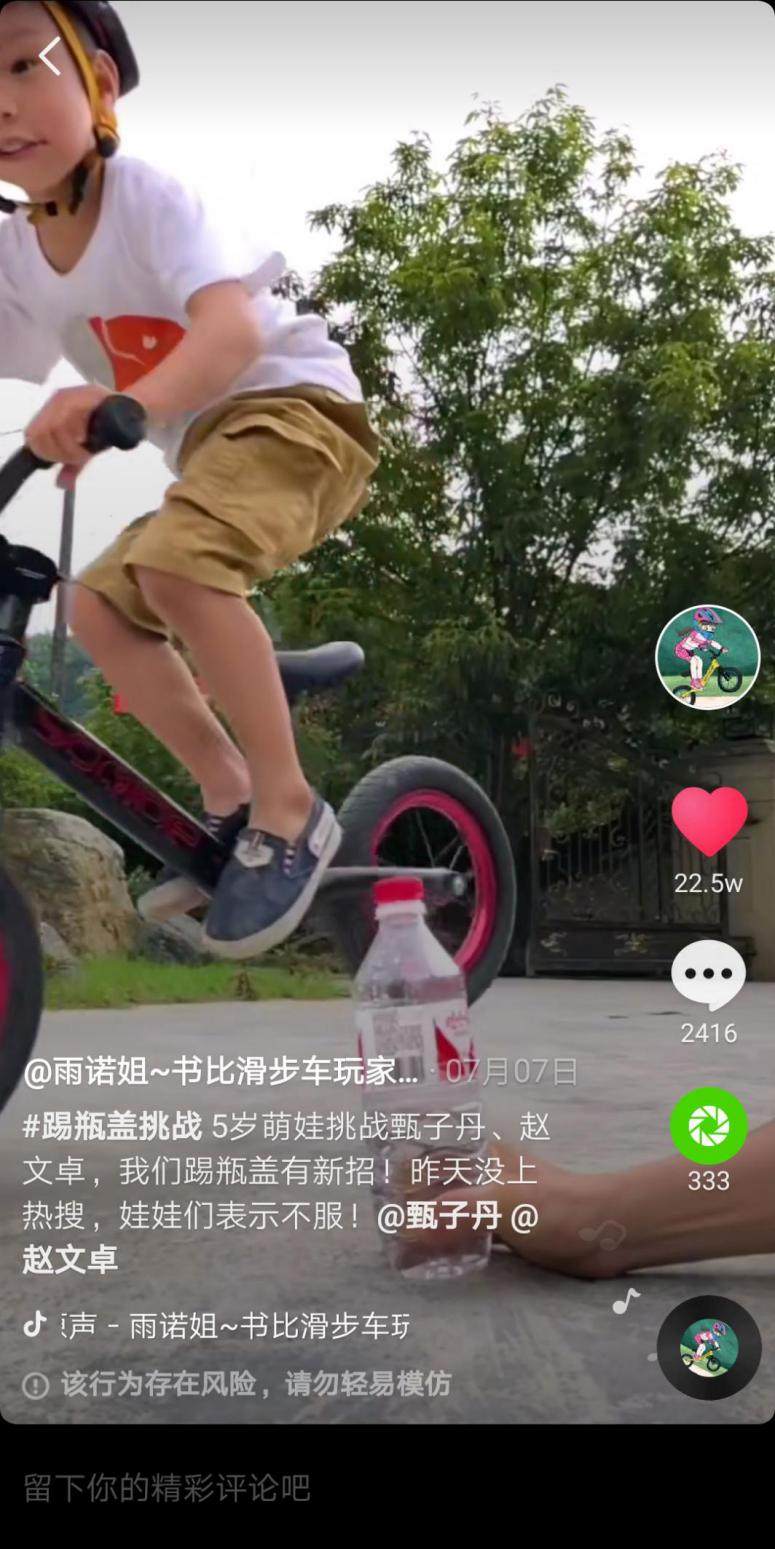This screenshot has width=775, height=1549.
Task: Like this video with the heart
Action: pos(709,821)
